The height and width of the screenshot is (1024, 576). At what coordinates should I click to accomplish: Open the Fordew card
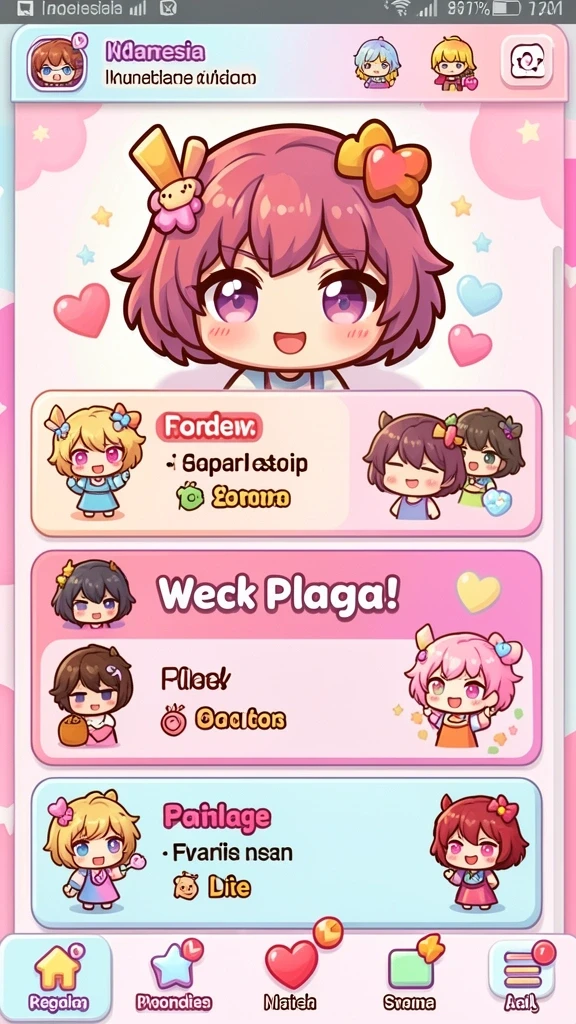tap(286, 464)
